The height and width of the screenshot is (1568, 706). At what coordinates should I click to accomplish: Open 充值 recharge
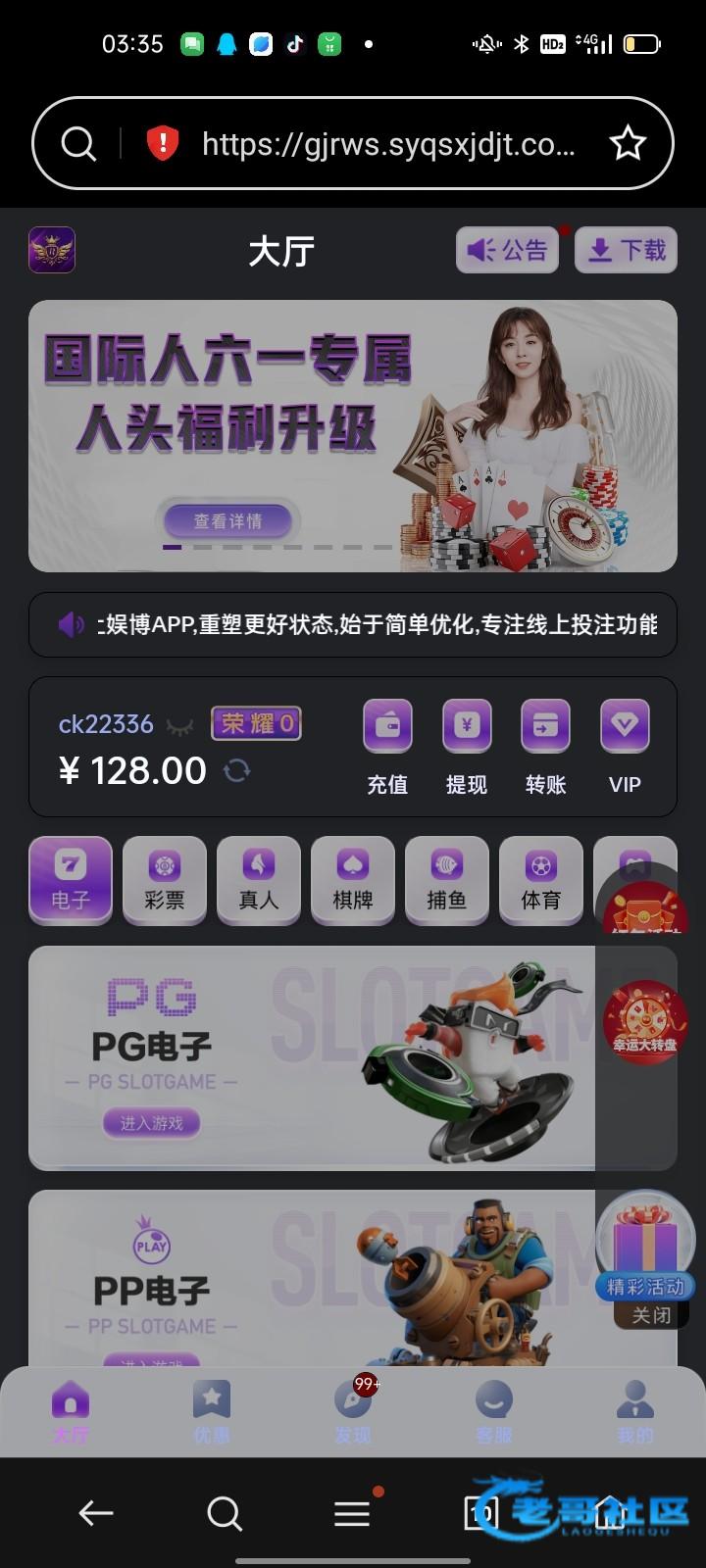click(x=387, y=745)
